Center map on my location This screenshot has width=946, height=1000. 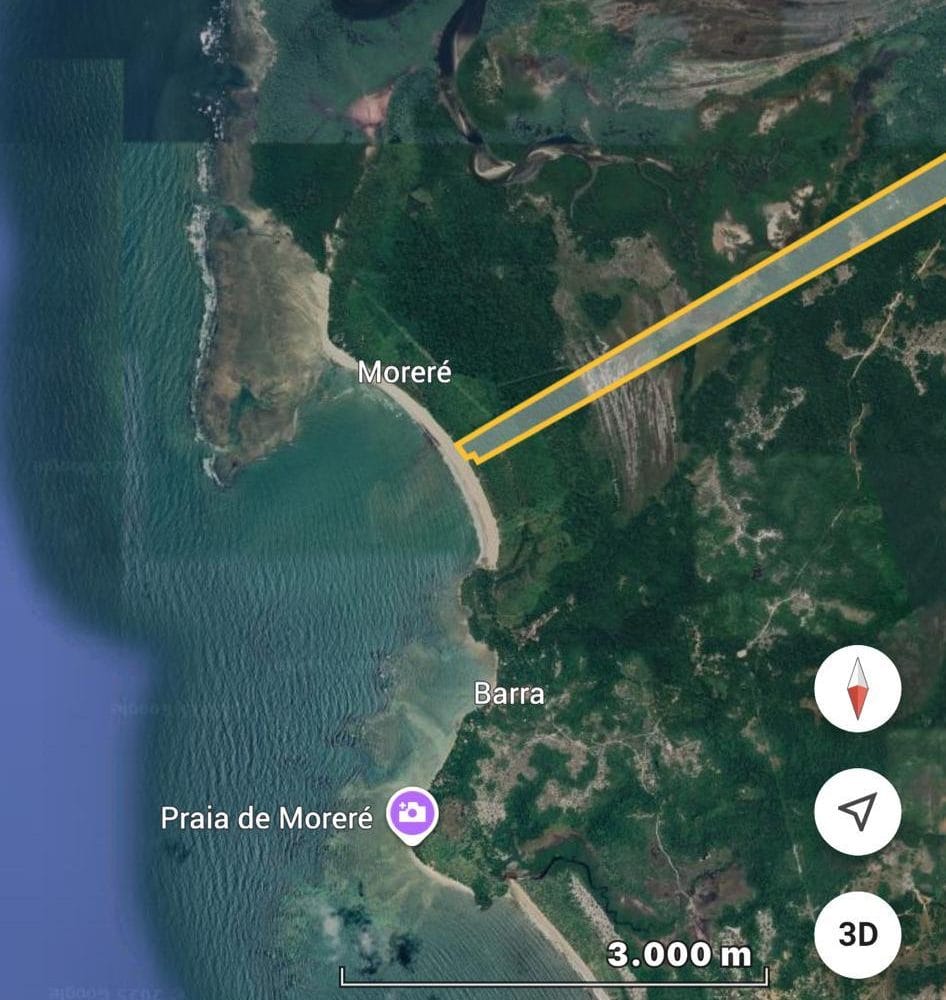(x=857, y=812)
